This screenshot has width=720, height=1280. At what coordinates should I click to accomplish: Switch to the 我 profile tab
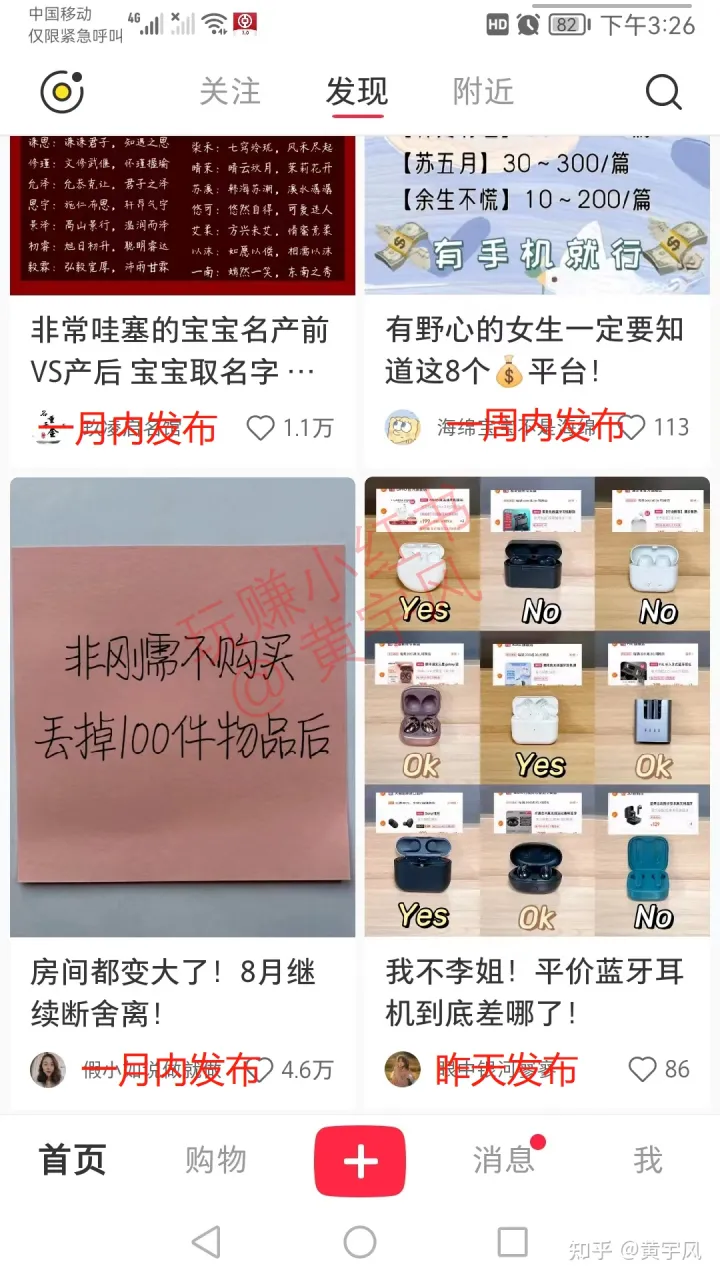(648, 1160)
